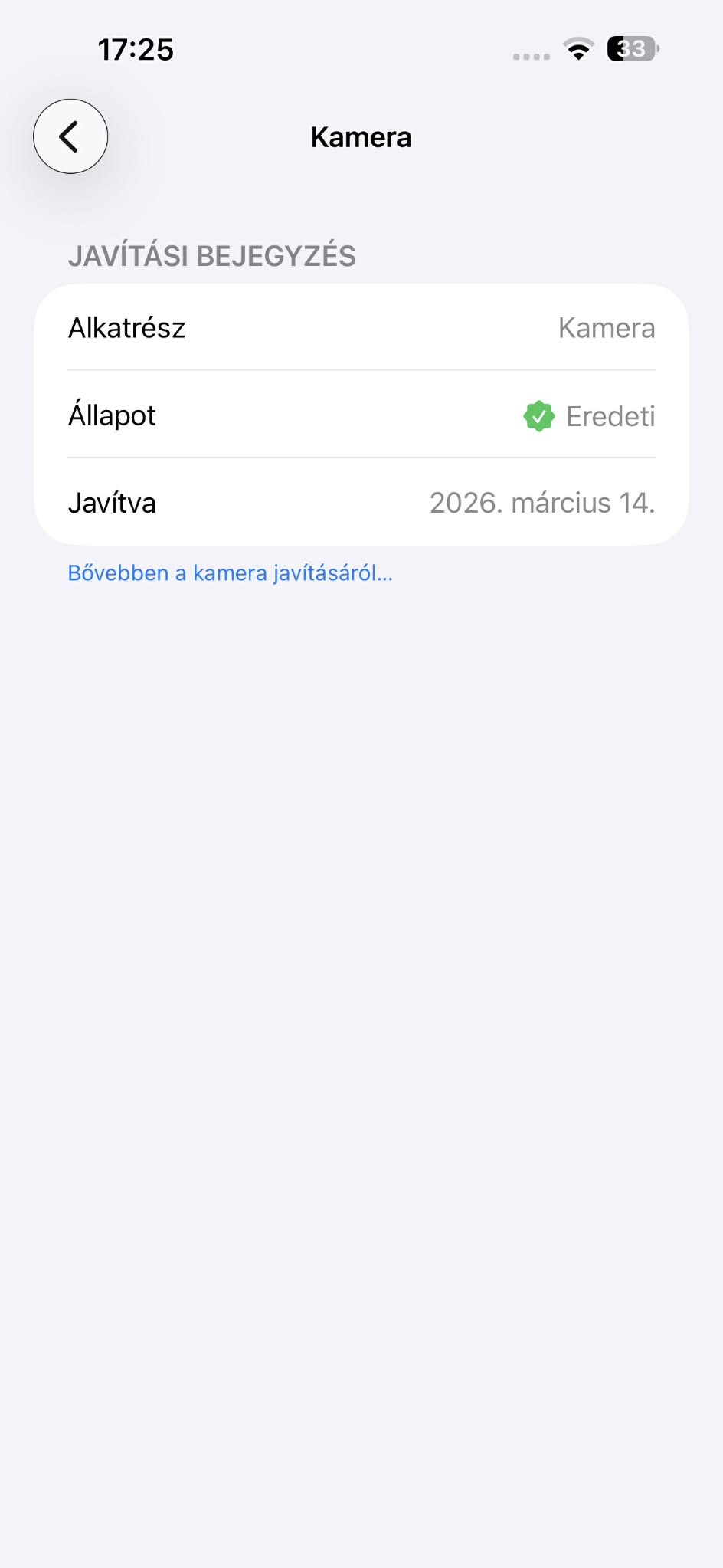Open the Bővebben a kamera javításáról link

pos(230,573)
